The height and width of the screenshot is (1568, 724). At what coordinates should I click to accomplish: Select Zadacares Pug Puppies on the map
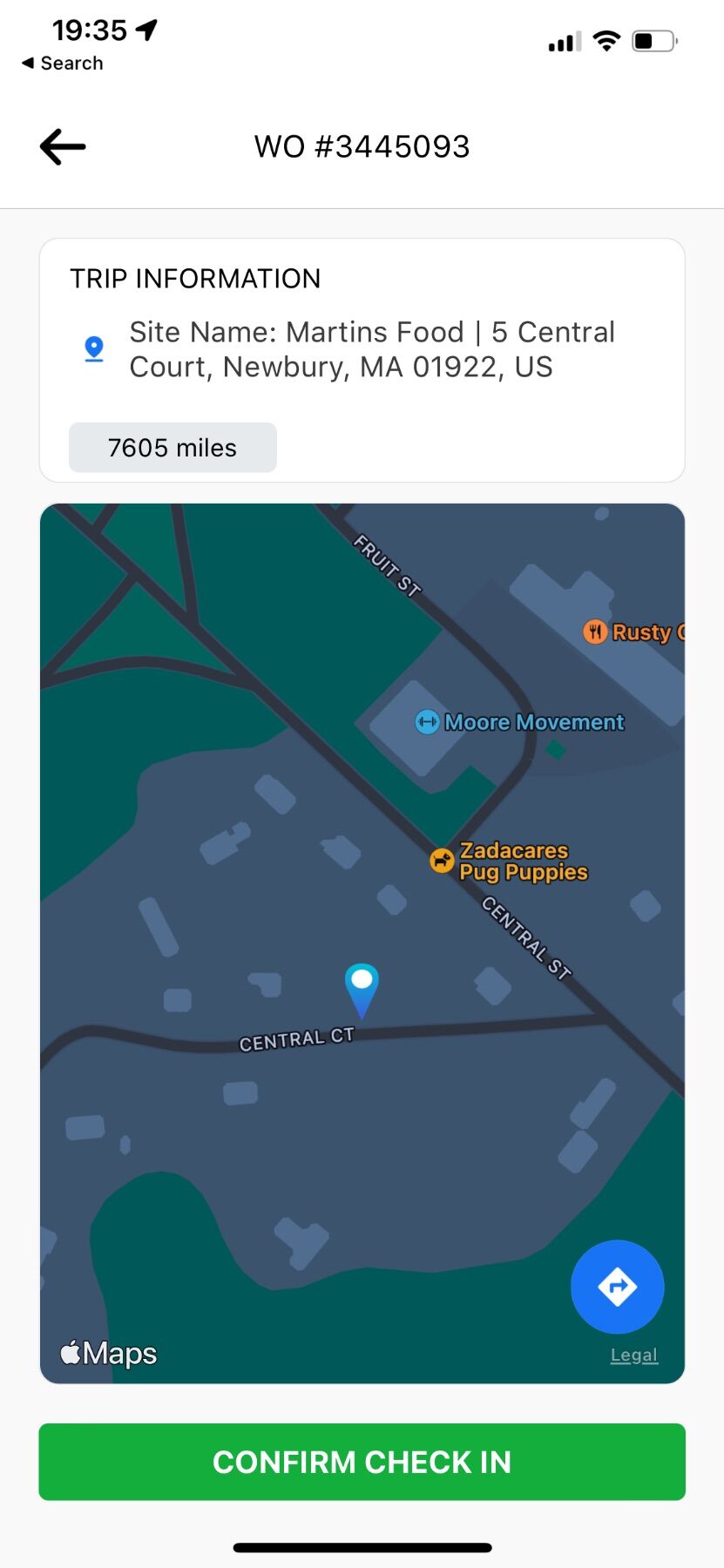point(443,861)
